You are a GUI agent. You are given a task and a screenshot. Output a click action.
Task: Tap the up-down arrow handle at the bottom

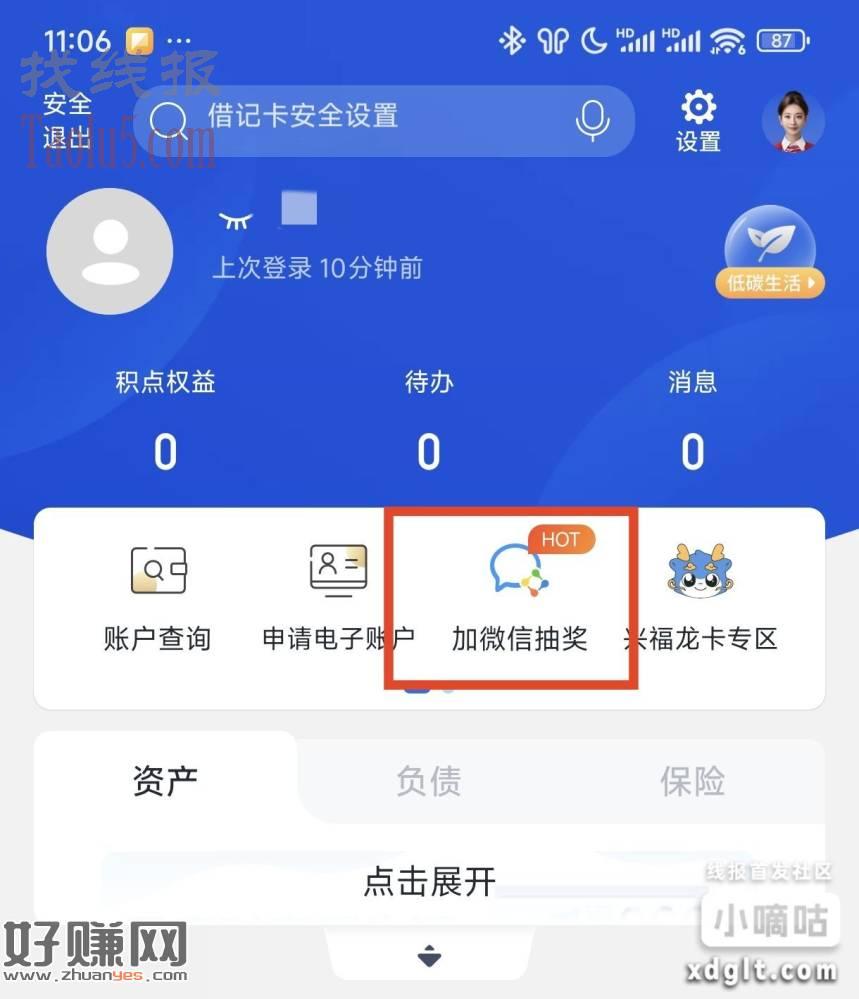(429, 956)
